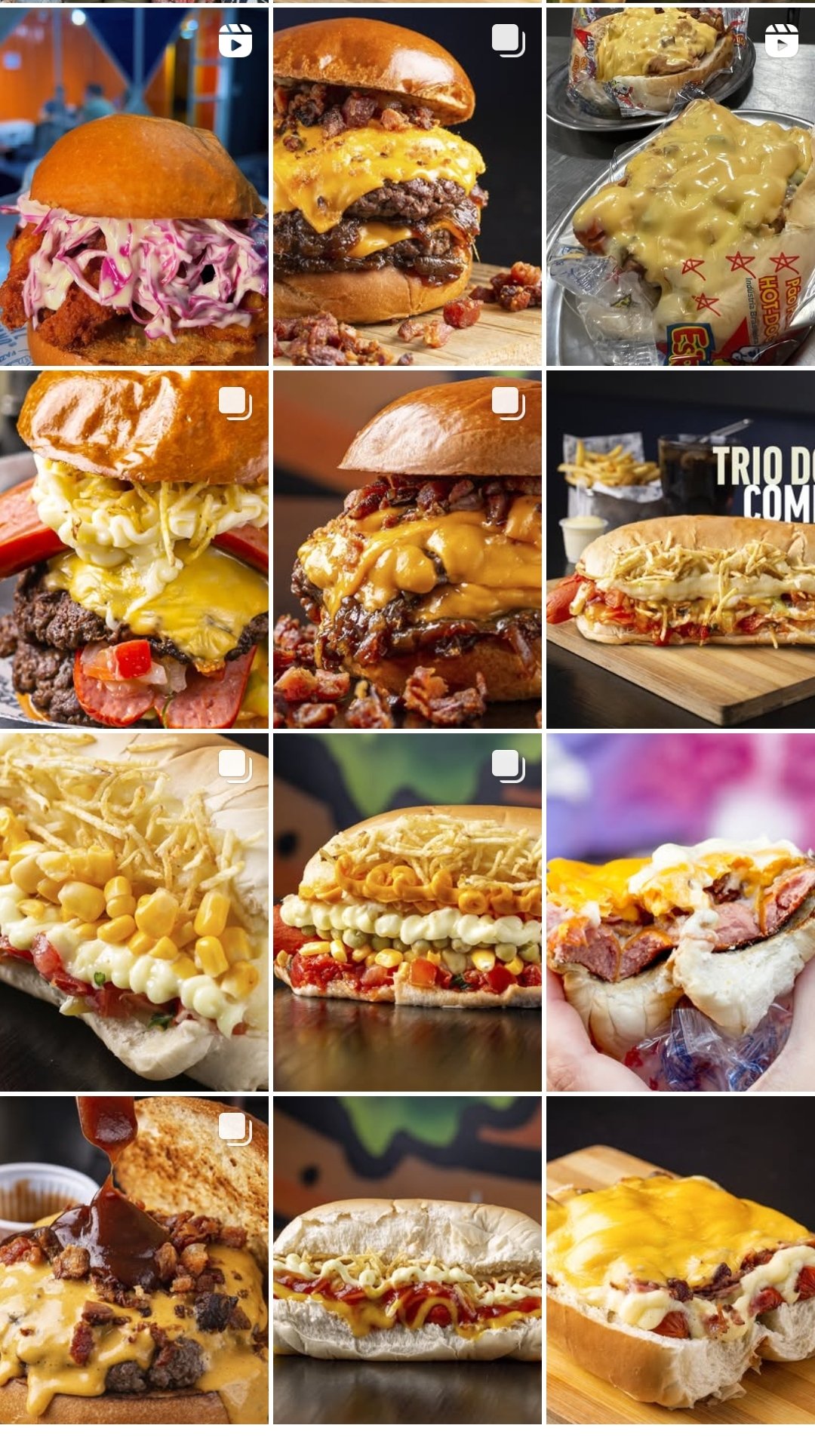Screen dimensions: 815x1456
Task: View the simple hot dog with cheddar drizzle
Action: (x=407, y=1260)
